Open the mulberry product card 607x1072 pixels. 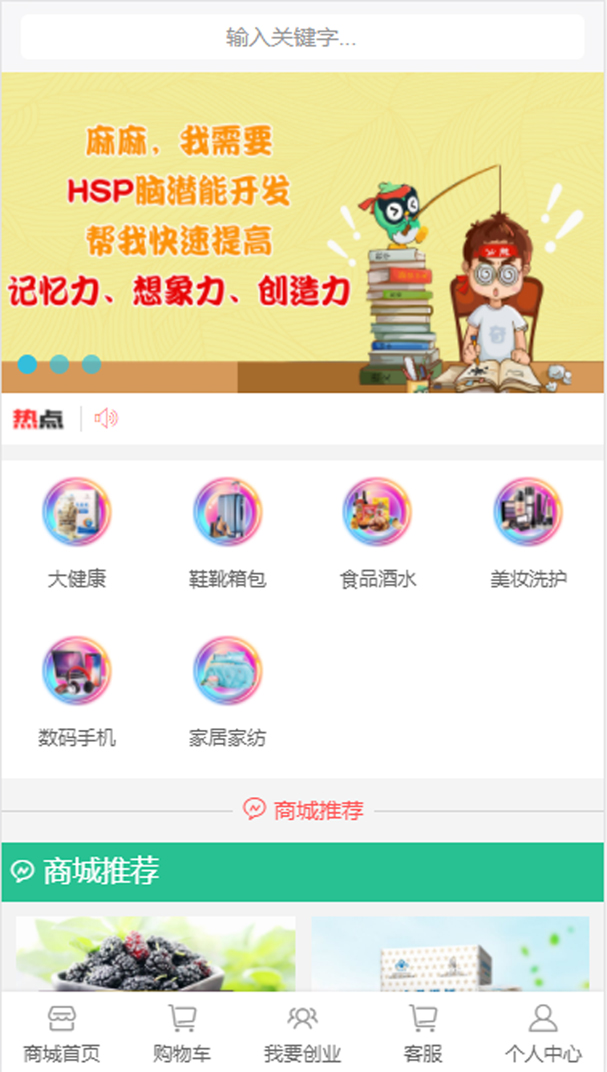156,955
